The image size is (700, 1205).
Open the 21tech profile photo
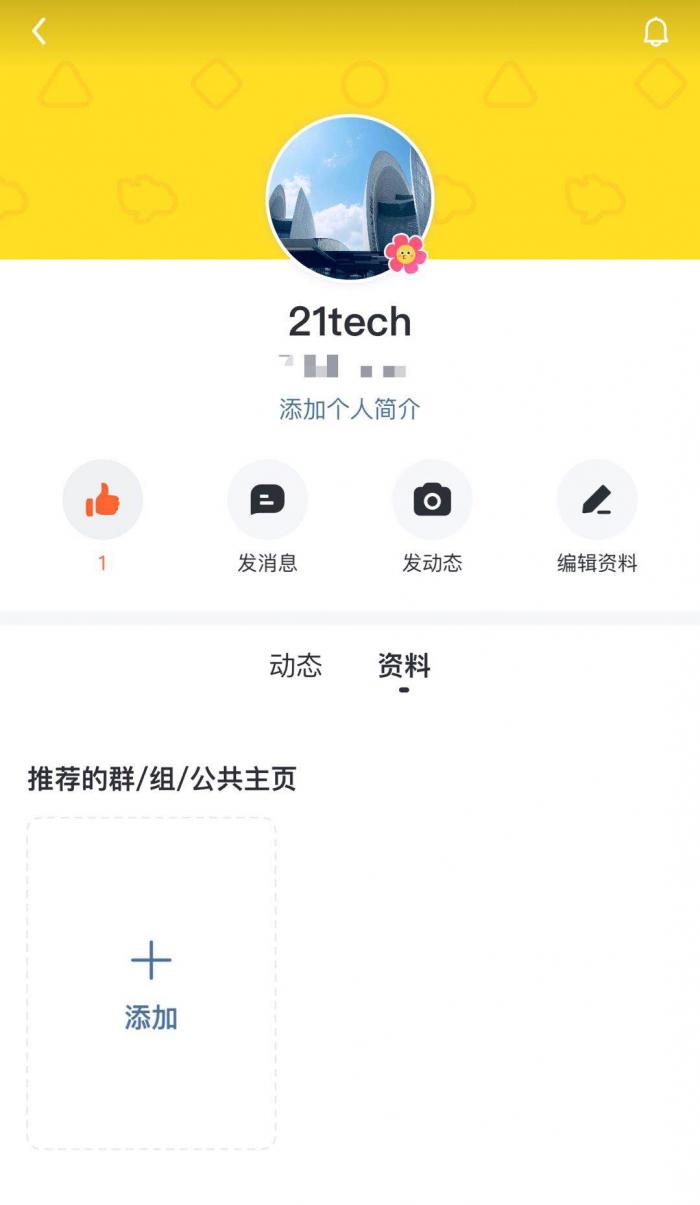point(349,198)
